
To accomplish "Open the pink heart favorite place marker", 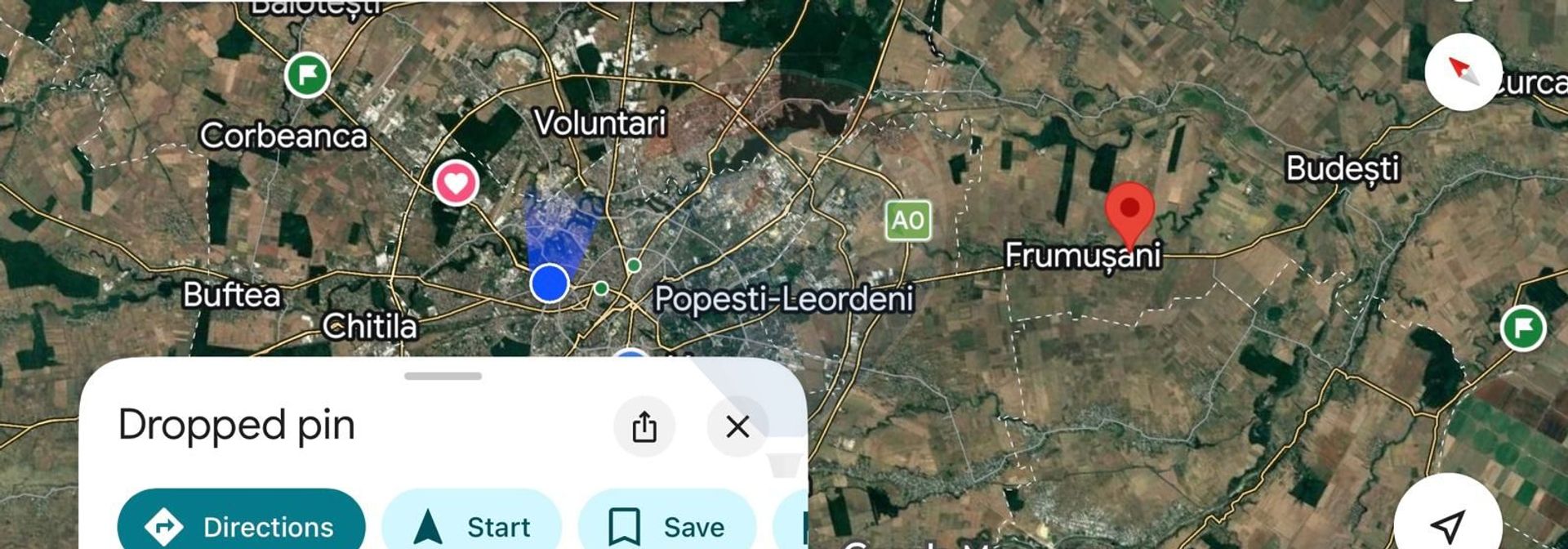I will pyautogui.click(x=456, y=182).
